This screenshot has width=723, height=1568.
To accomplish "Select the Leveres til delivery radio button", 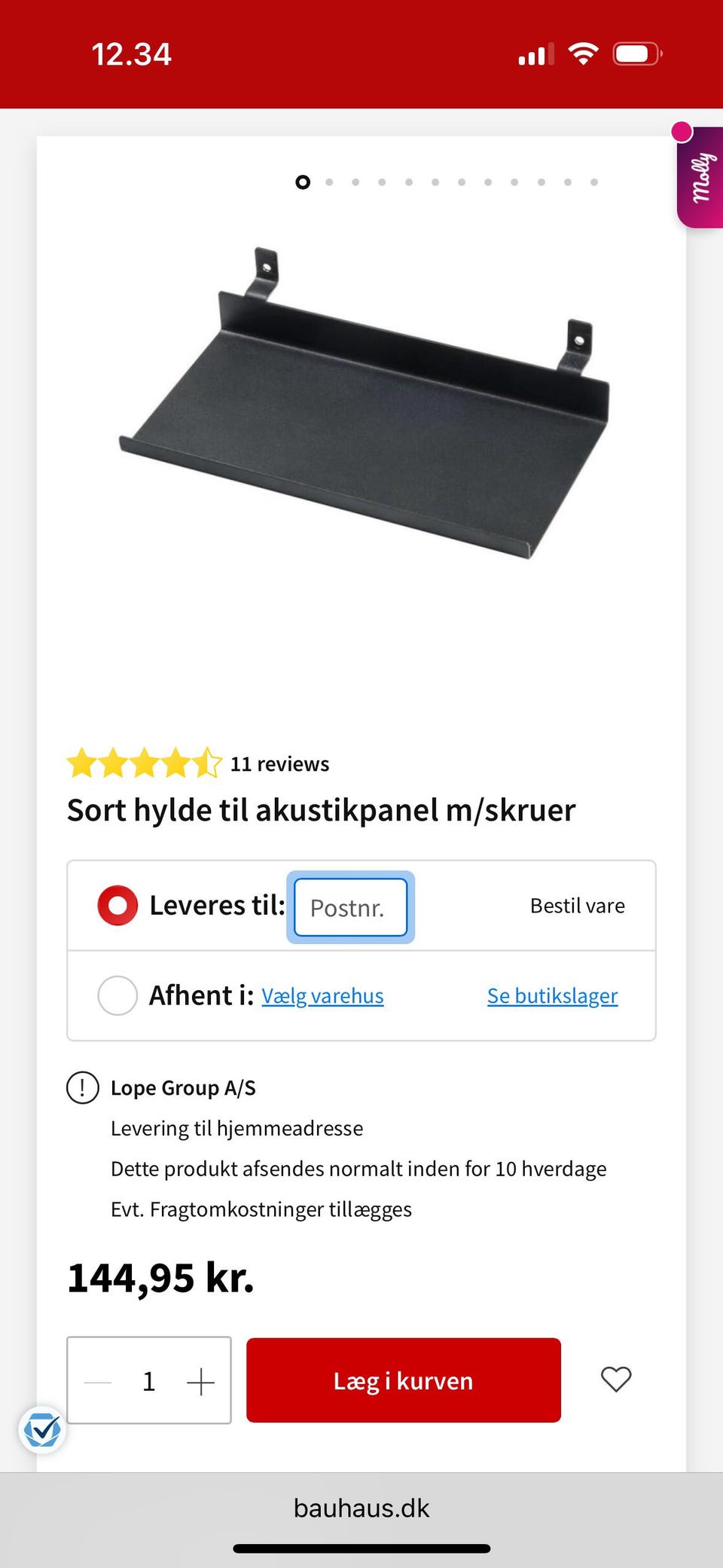I will [x=117, y=905].
